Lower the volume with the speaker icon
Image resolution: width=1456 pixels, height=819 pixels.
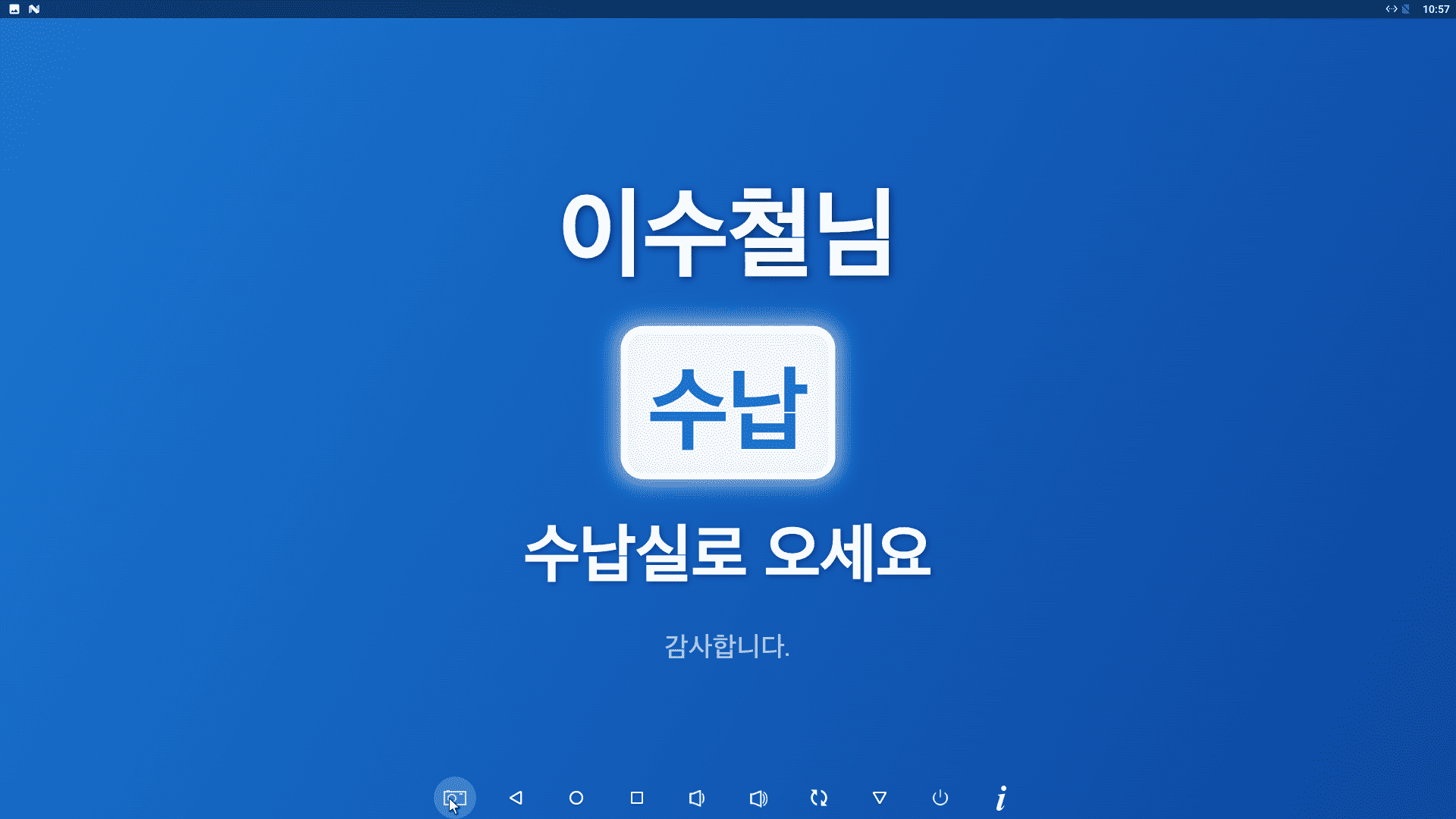[x=697, y=798]
